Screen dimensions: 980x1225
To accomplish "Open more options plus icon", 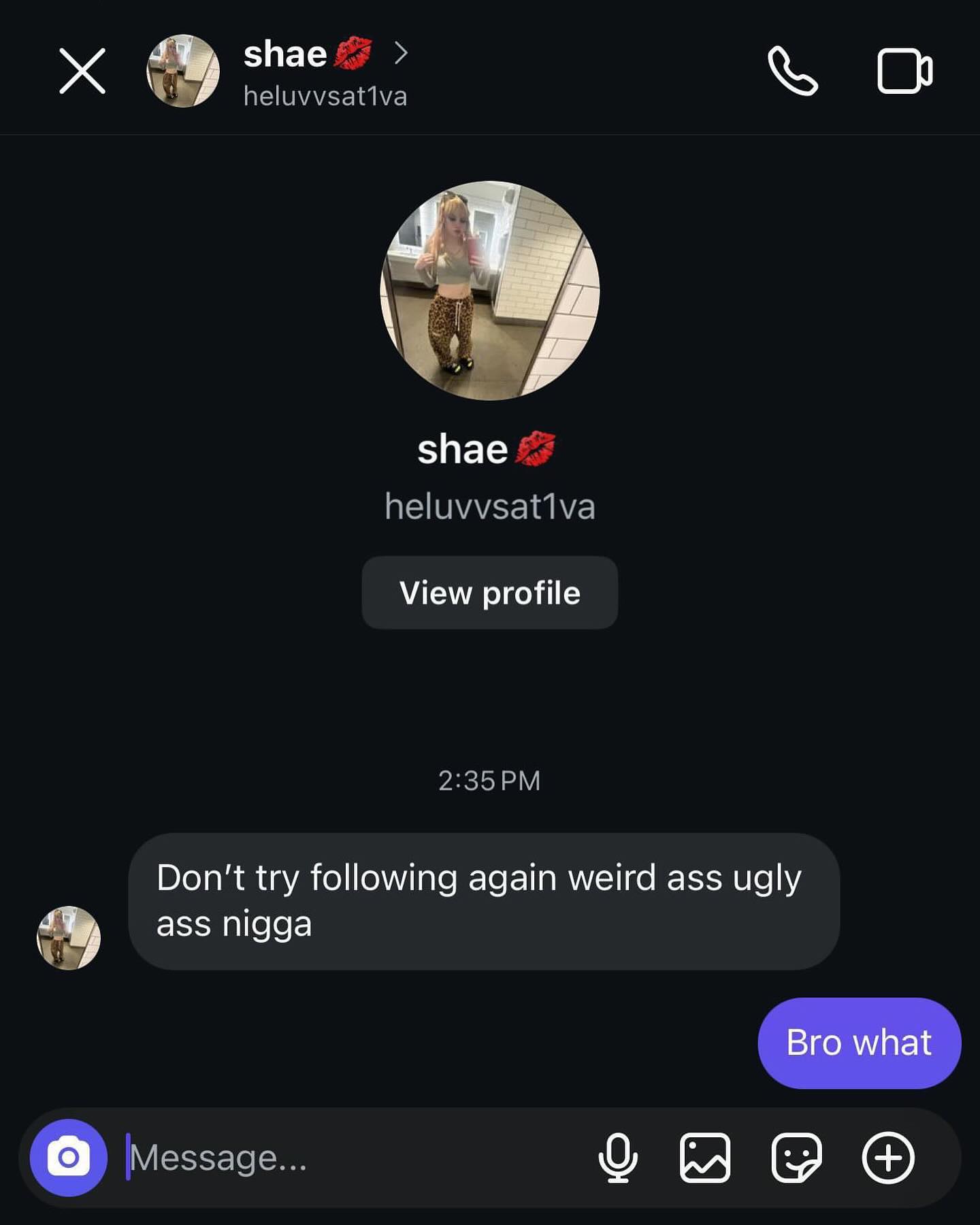I will 888,1158.
